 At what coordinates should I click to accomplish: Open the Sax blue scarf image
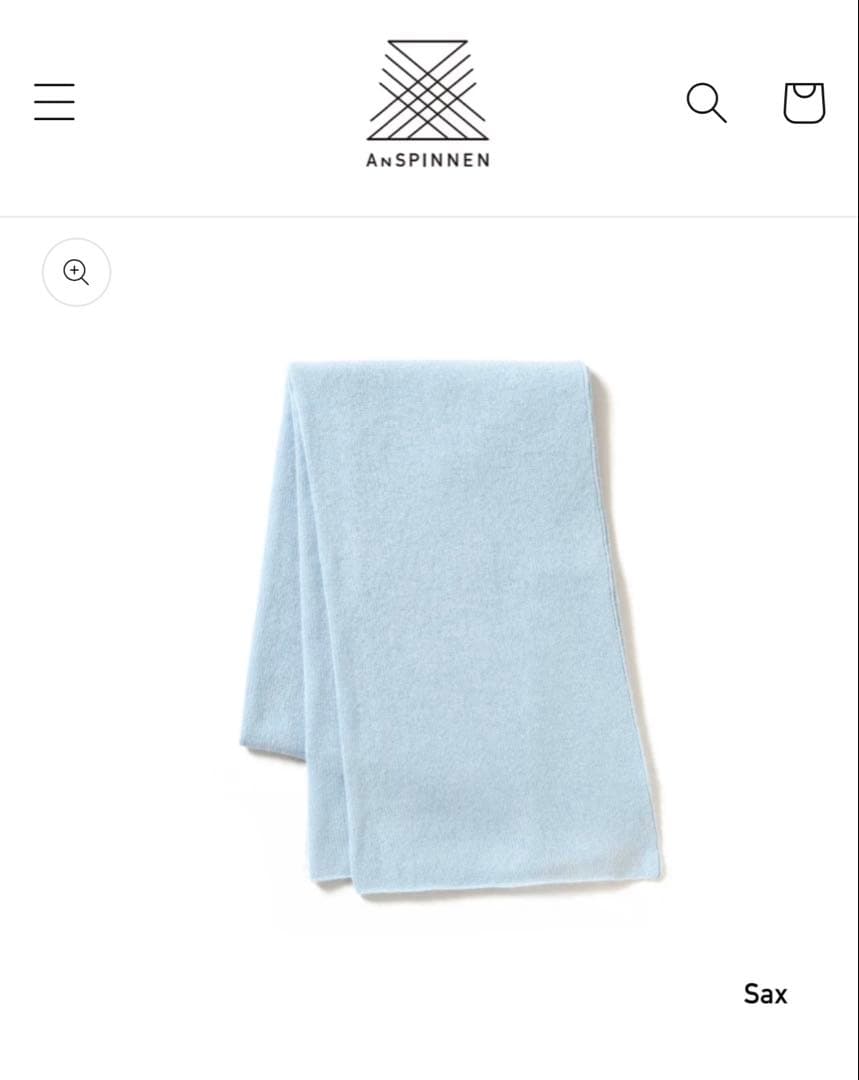450,630
